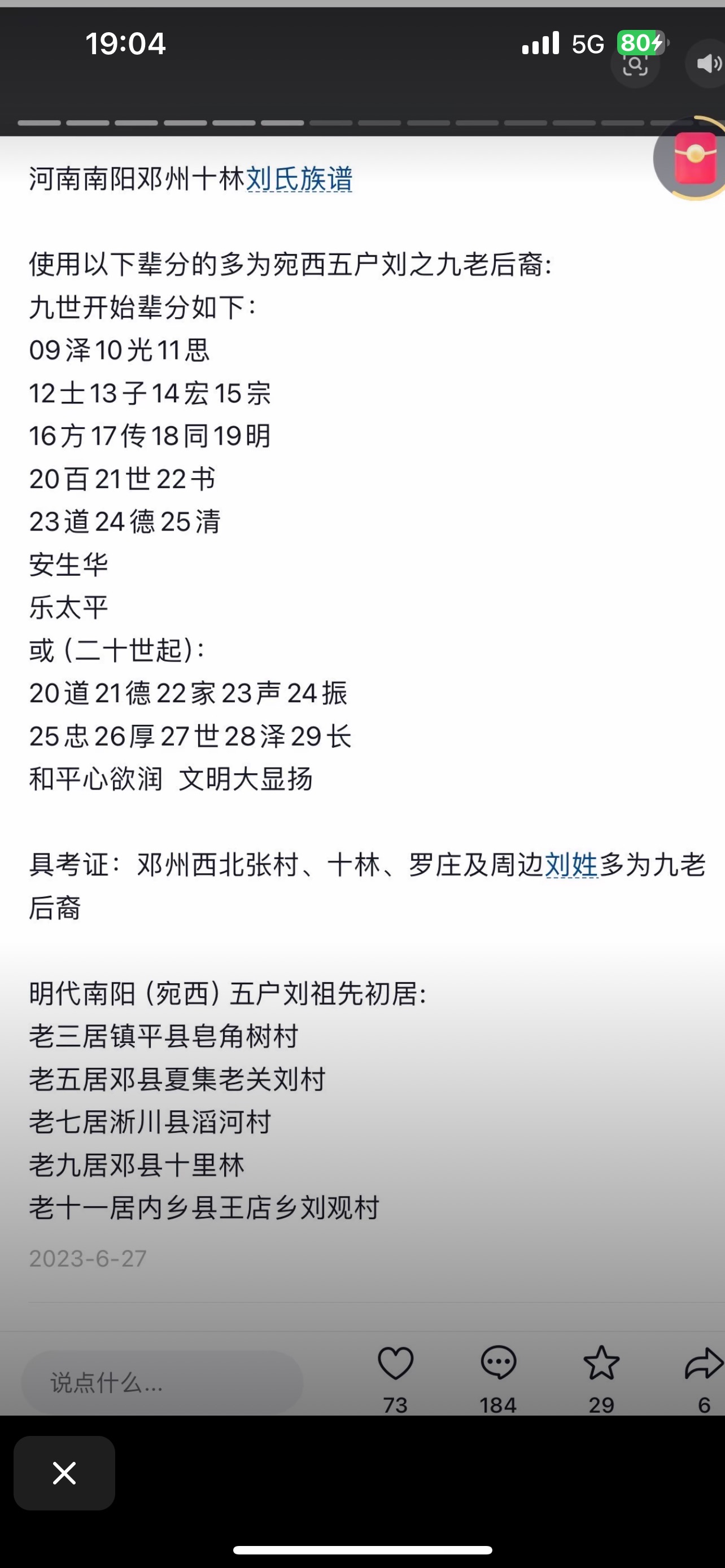The height and width of the screenshot is (1568, 725).
Task: Close the viewer with the X button
Action: tap(64, 1474)
